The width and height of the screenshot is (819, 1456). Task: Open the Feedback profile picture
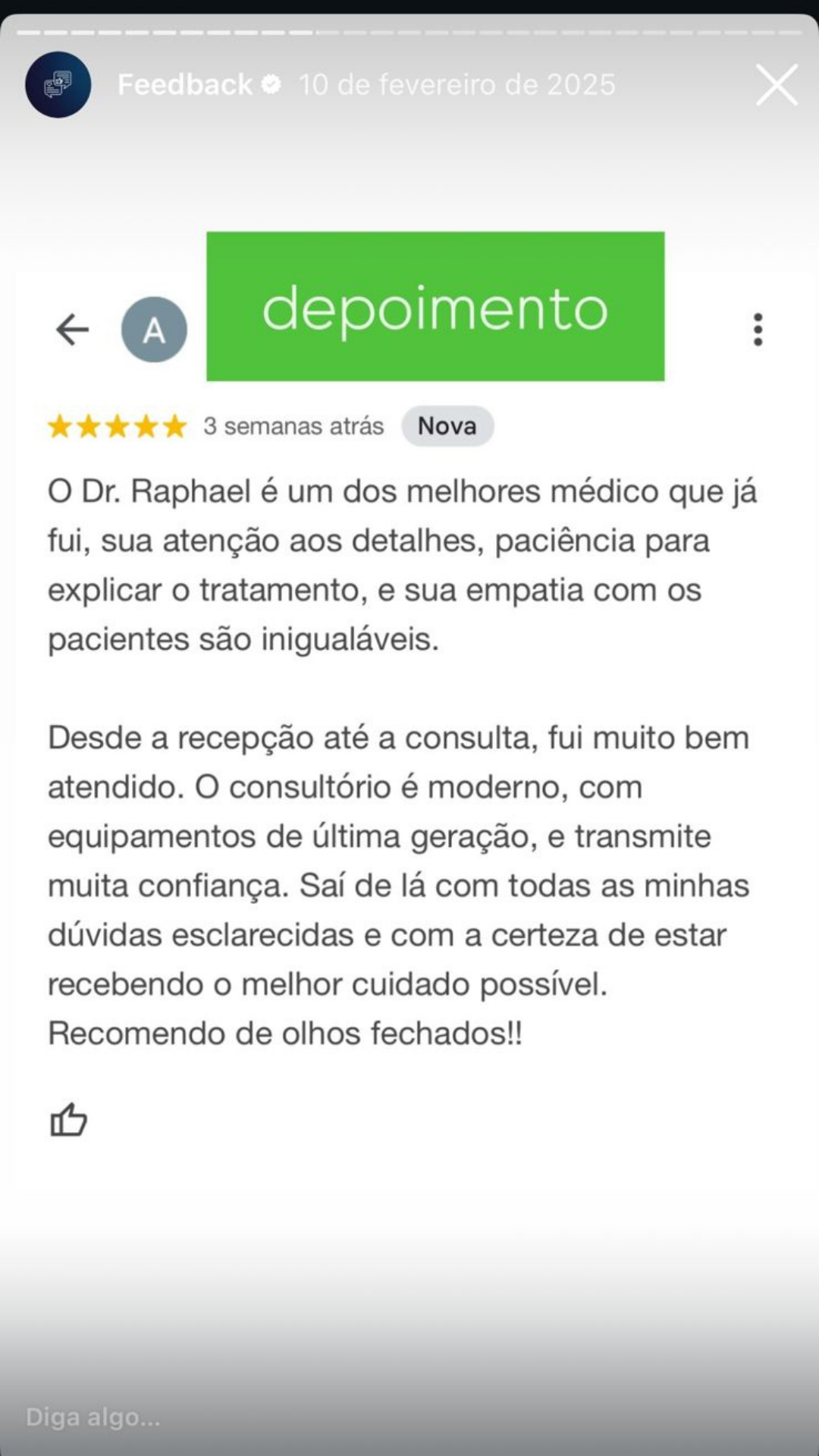(x=58, y=84)
